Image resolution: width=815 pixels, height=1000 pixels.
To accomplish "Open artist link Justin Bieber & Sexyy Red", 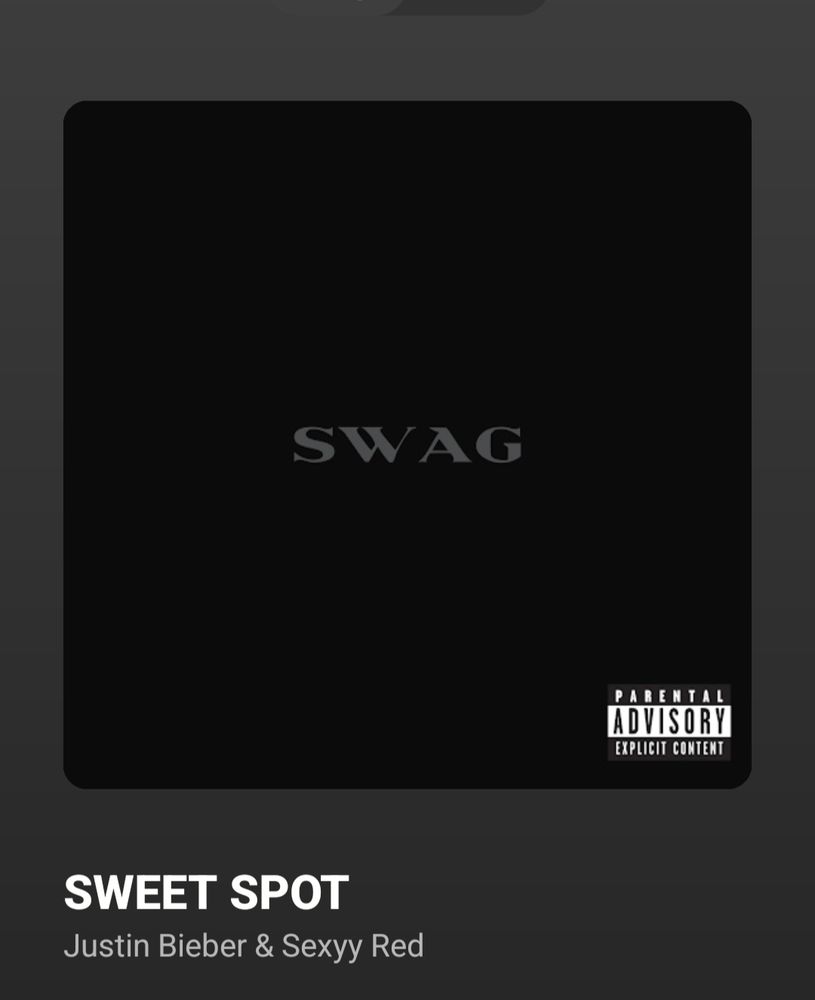I will 244,946.
